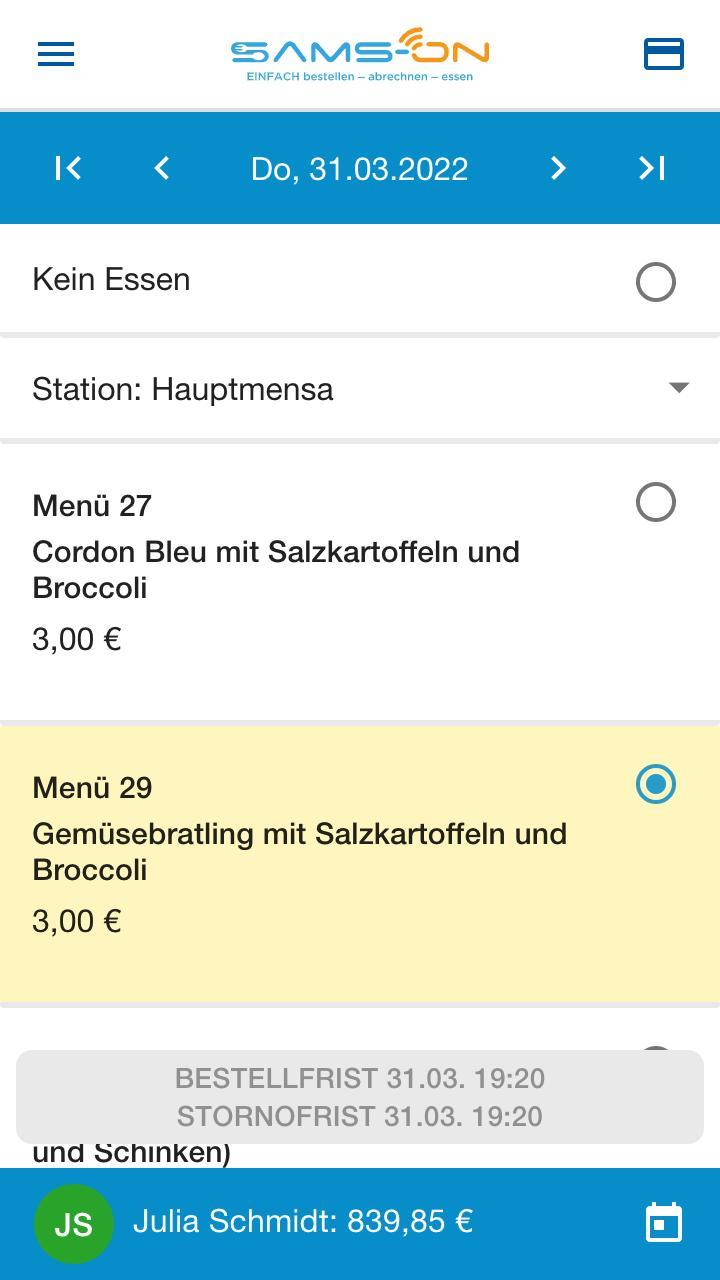Open the payment card icon top right
Viewport: 720px width, 1280px height.
click(666, 54)
